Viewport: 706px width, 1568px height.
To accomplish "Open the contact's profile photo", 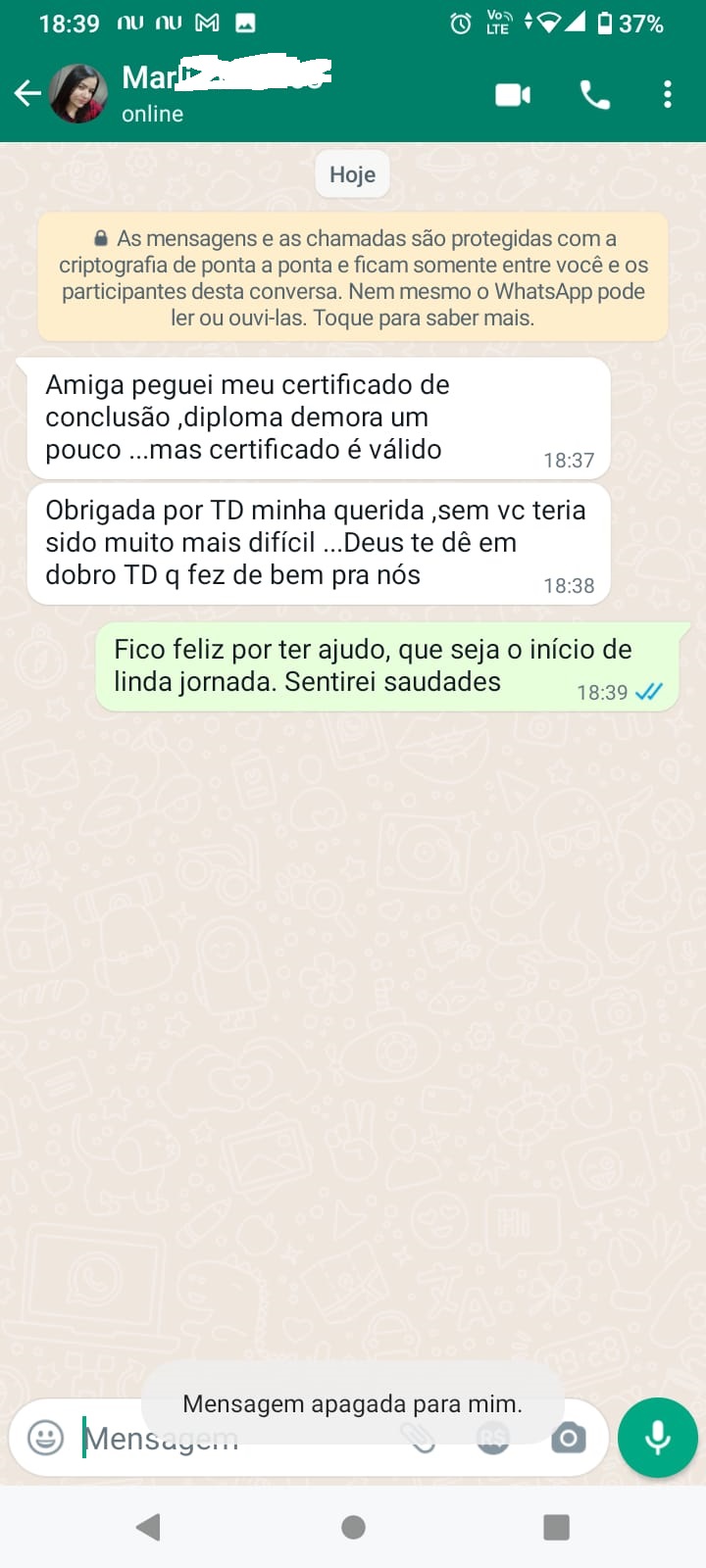I will click(78, 94).
